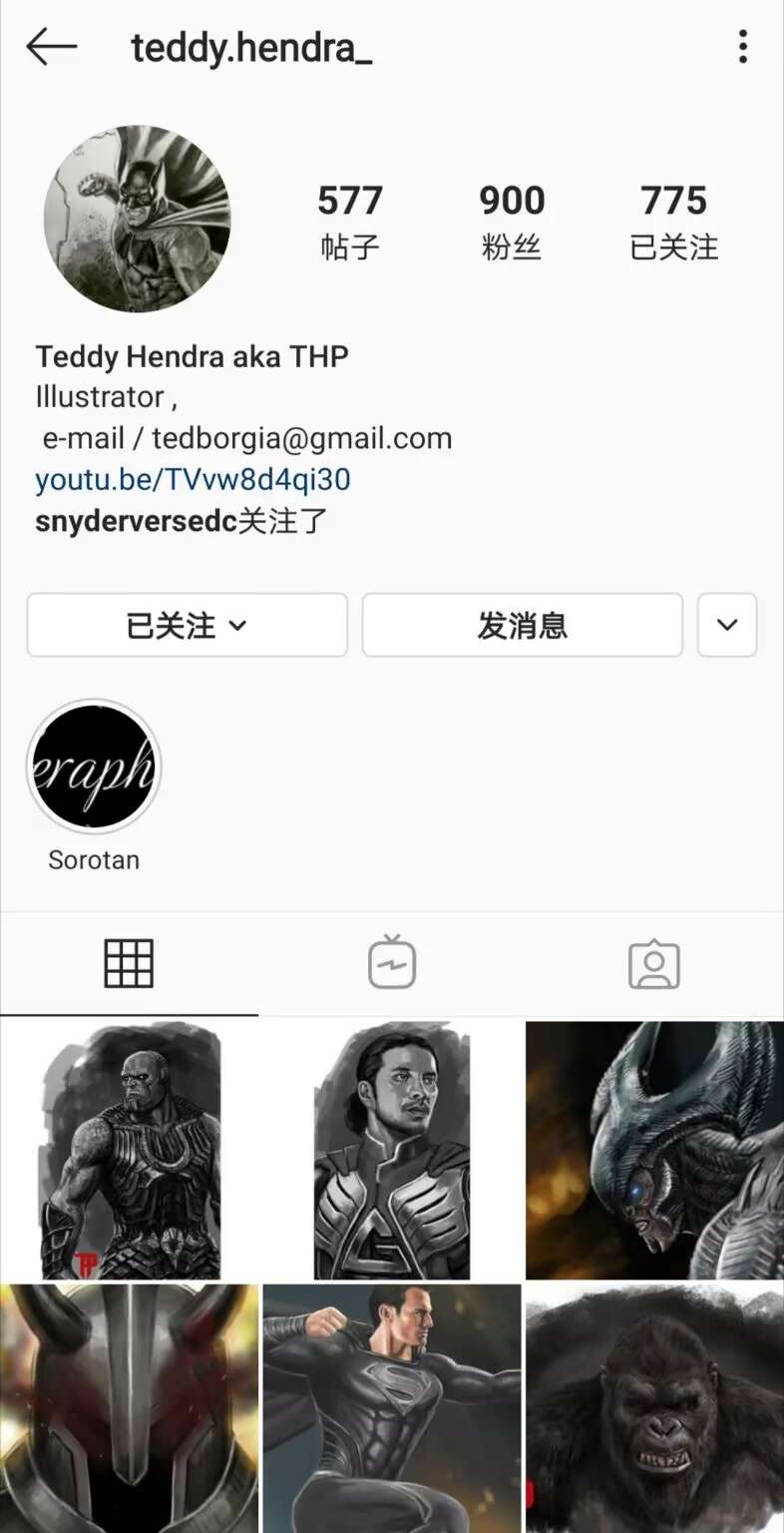Screen dimensions: 784x1533
Task: Switch to the posts grid tab
Action: [129, 964]
